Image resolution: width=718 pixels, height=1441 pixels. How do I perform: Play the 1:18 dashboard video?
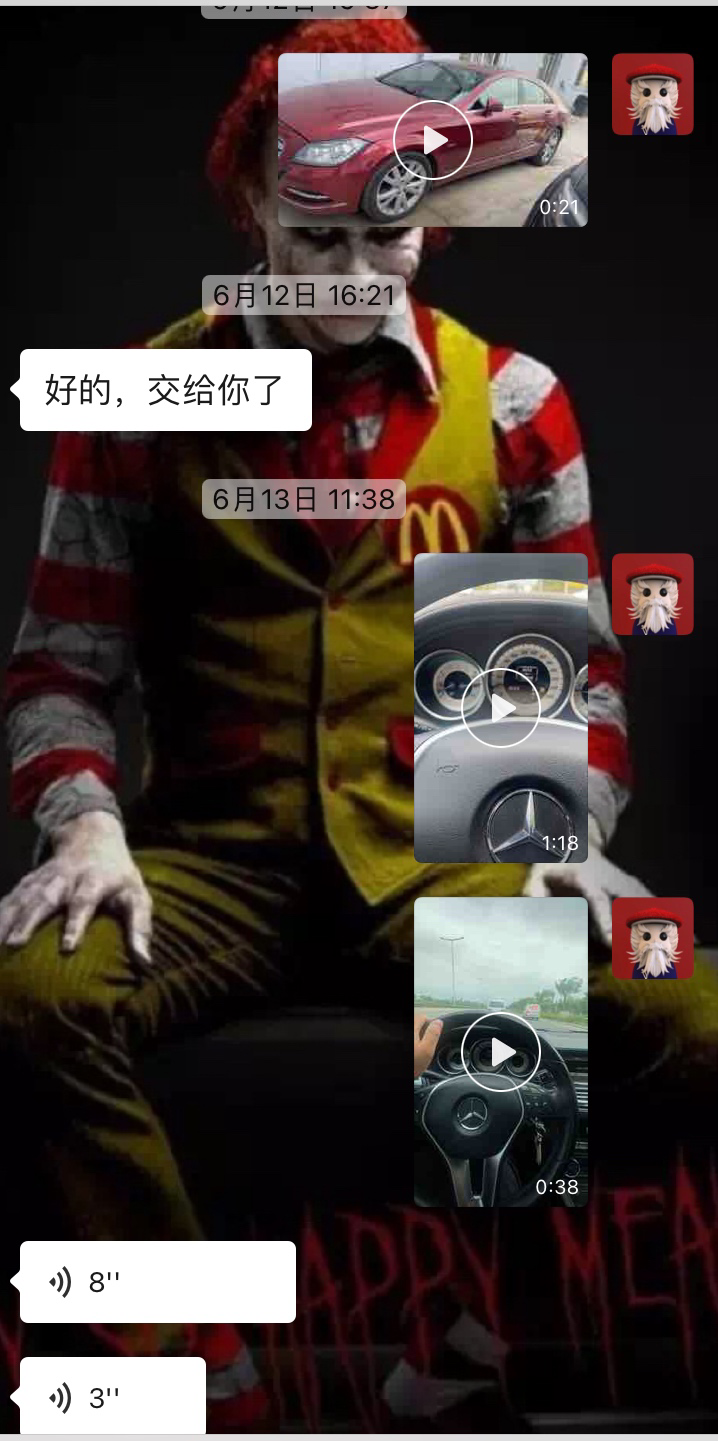tap(501, 708)
